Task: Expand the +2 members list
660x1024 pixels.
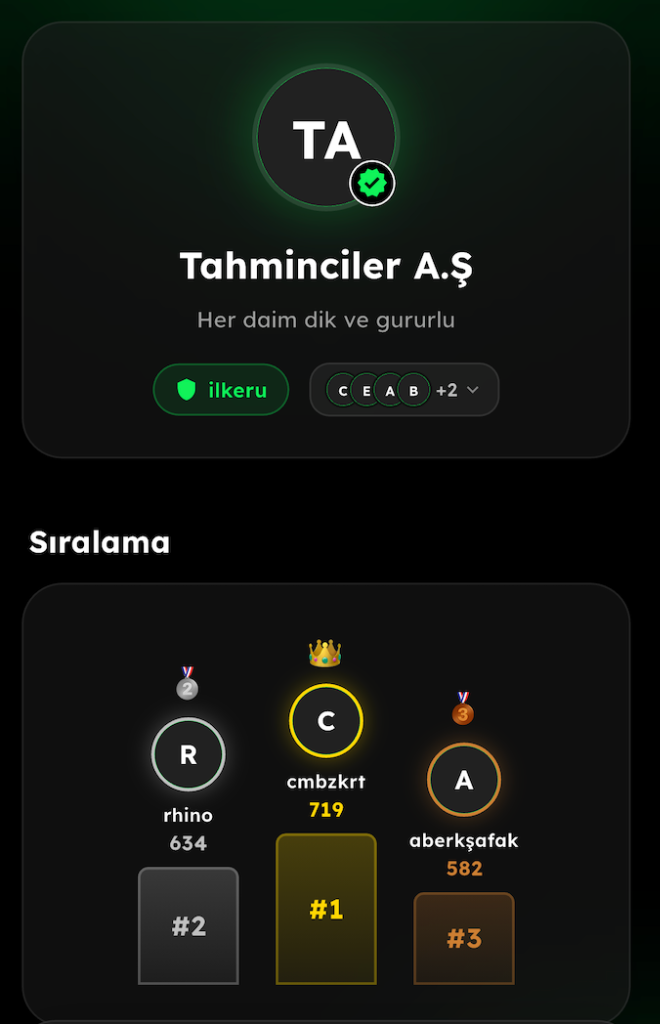Action: 457,390
